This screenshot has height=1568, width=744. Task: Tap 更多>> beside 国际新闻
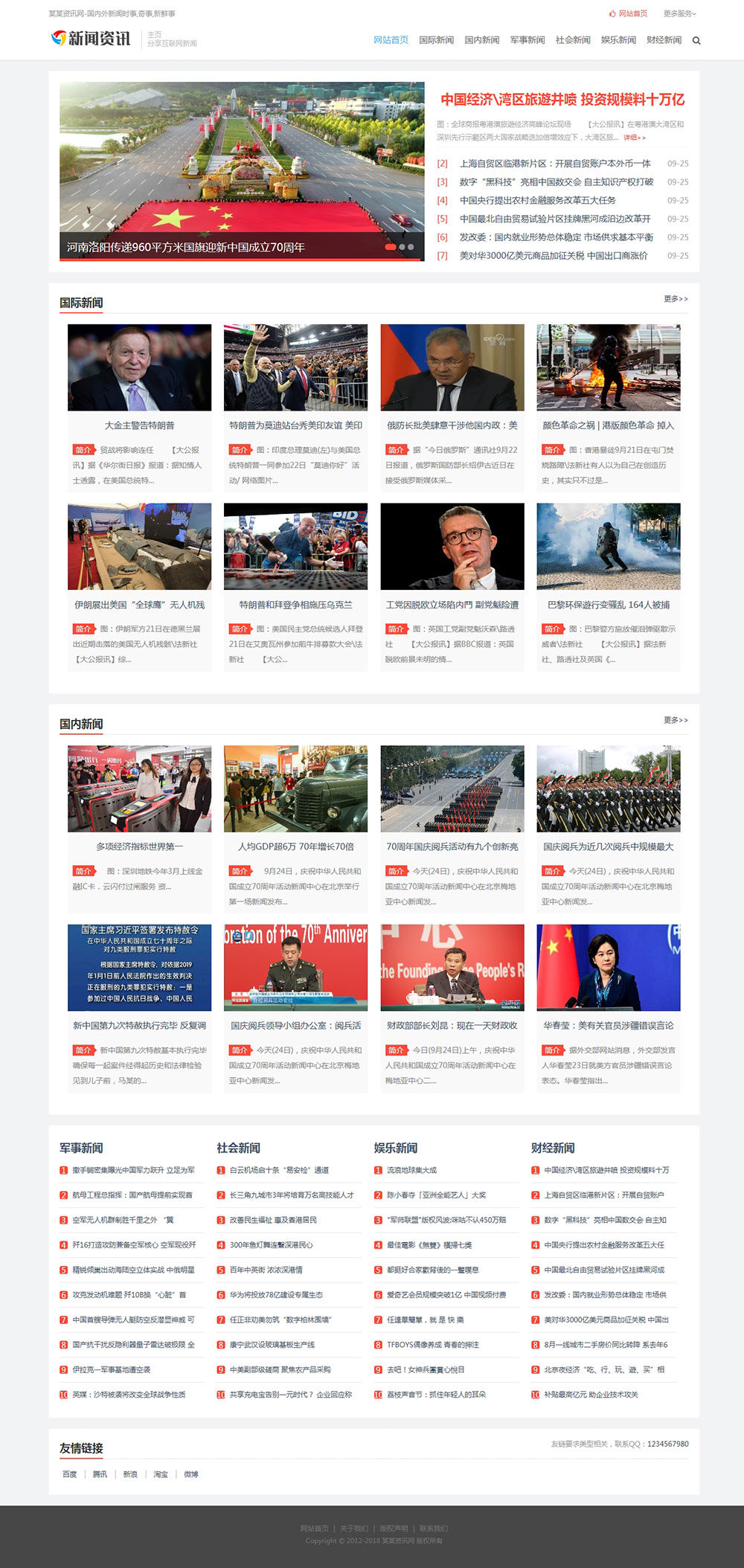676,299
